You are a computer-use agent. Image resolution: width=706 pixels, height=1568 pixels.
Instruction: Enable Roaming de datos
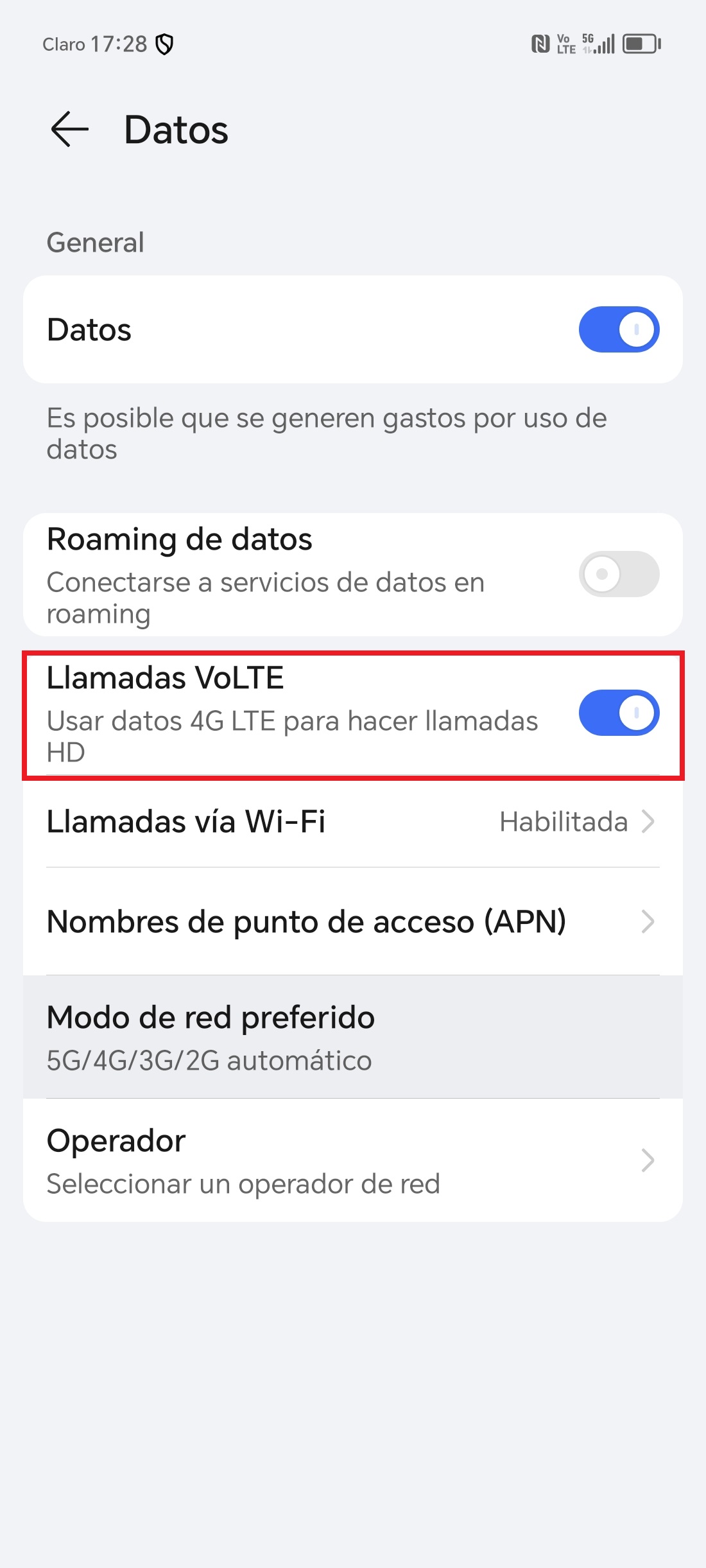point(619,574)
